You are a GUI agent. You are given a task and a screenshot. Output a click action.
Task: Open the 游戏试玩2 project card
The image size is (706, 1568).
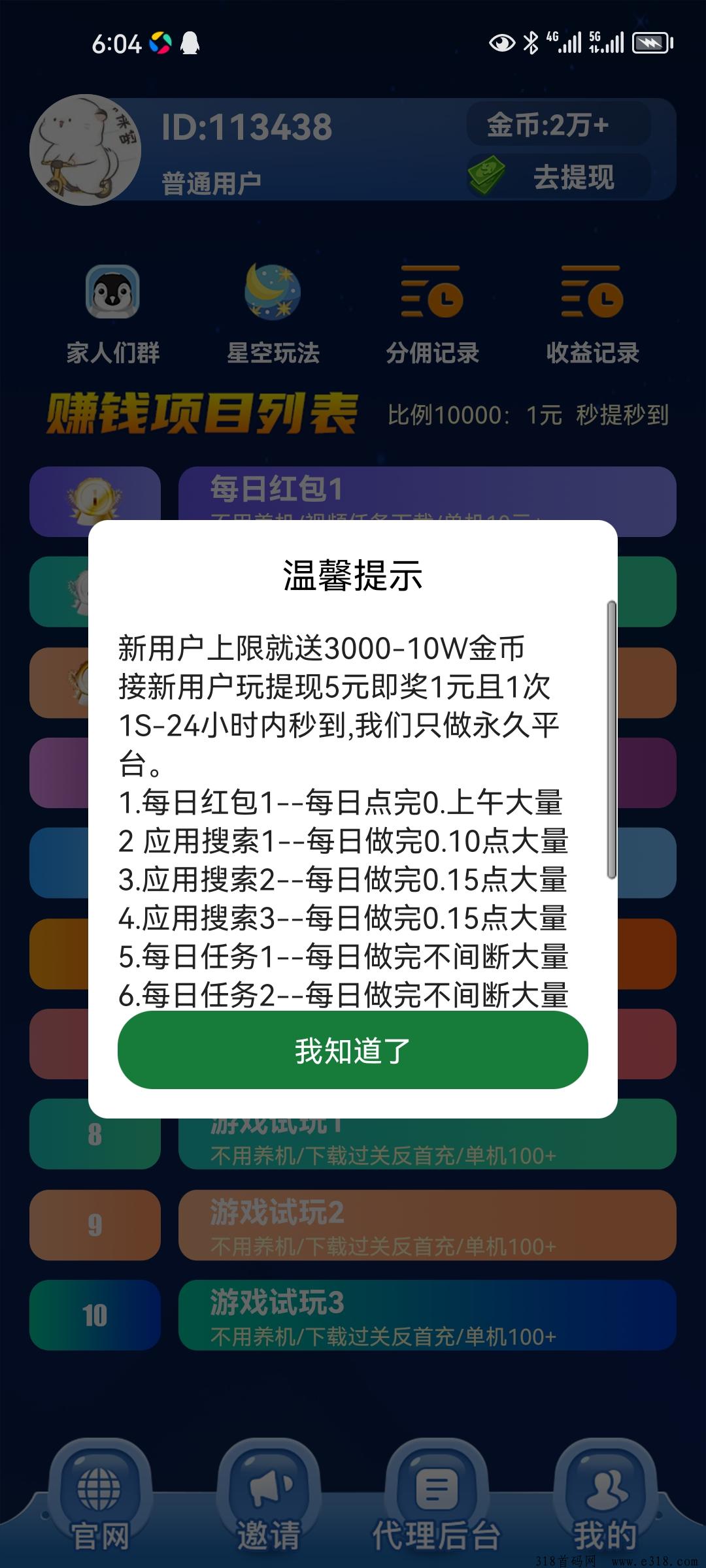[x=426, y=1225]
